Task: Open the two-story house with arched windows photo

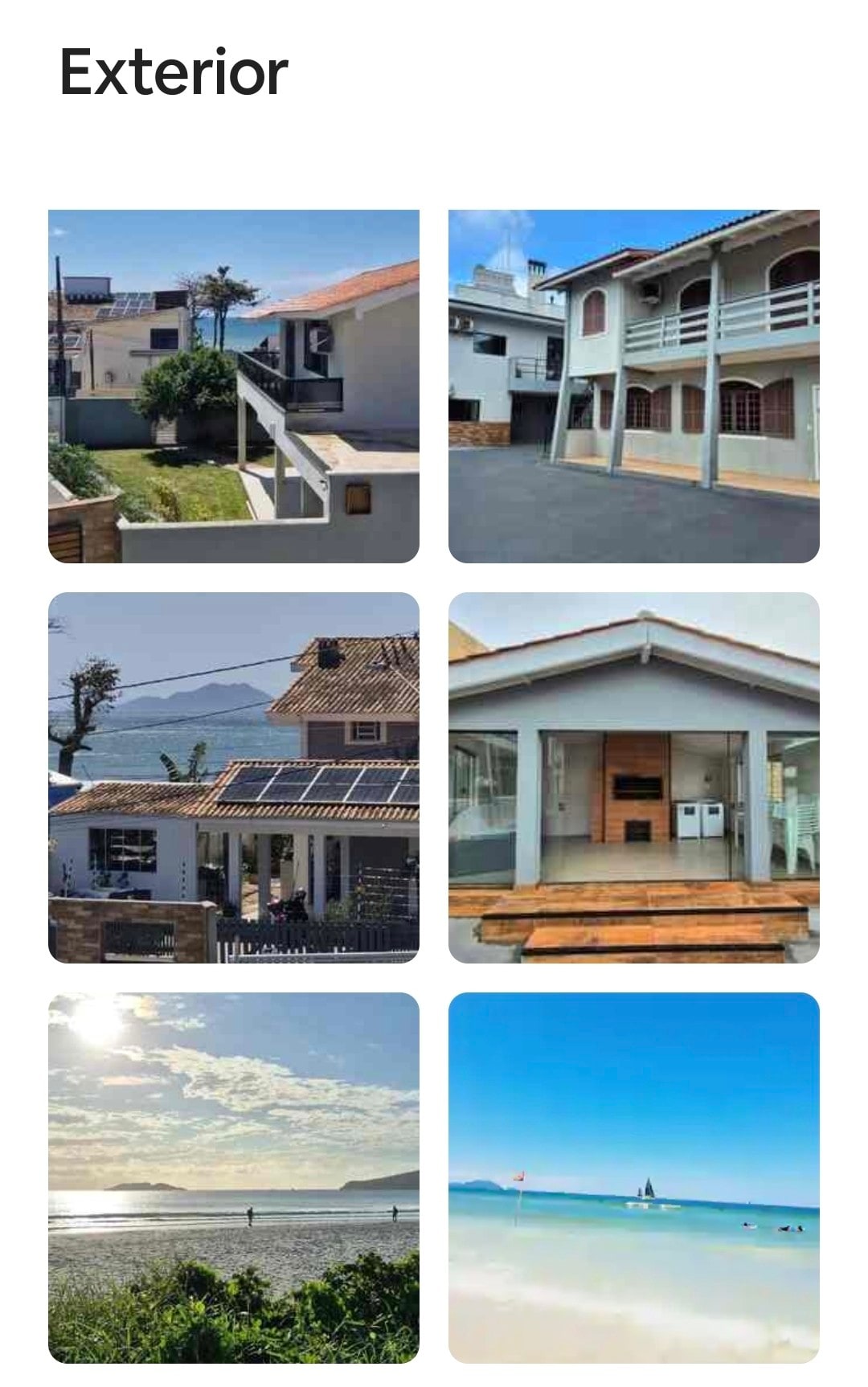Action: pyautogui.click(x=633, y=386)
